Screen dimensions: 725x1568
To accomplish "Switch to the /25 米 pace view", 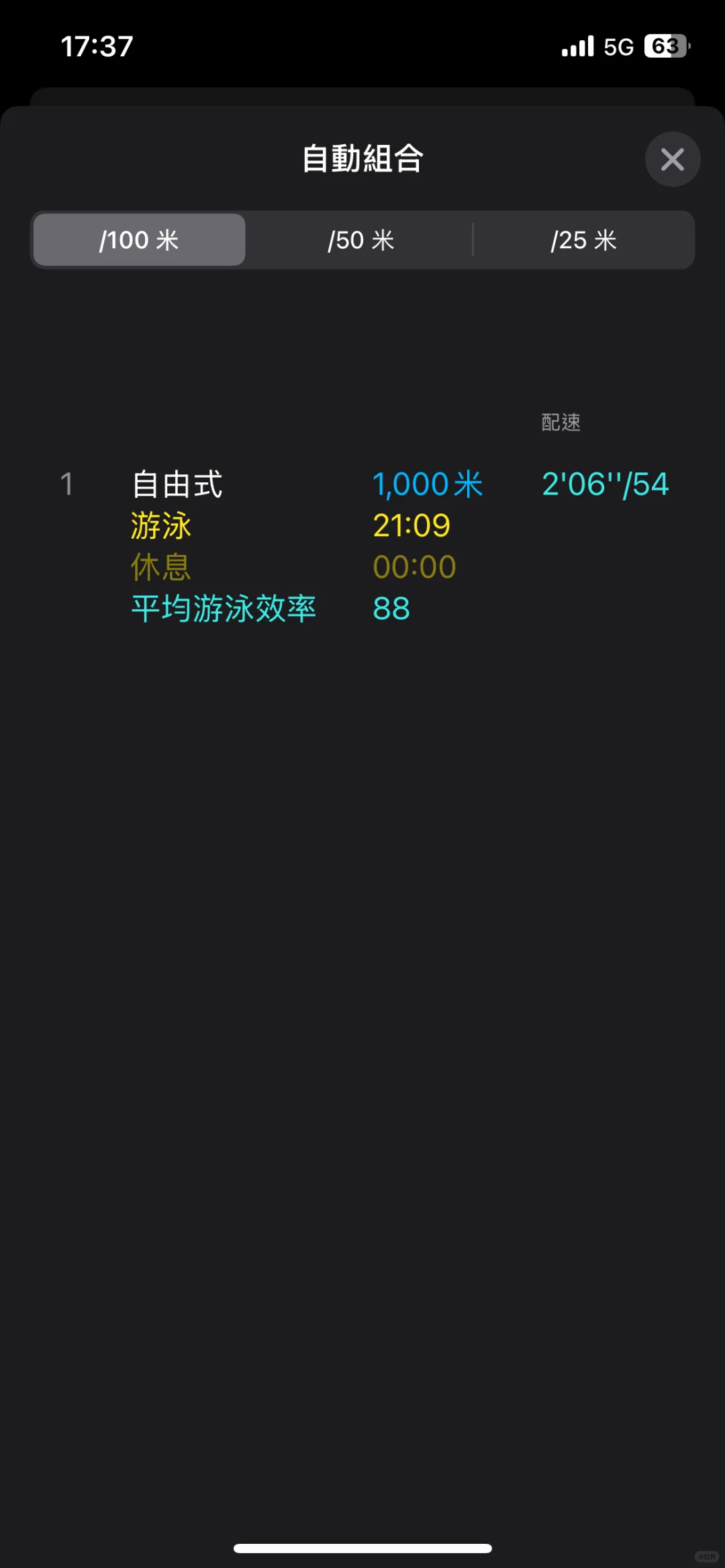I will pos(583,240).
